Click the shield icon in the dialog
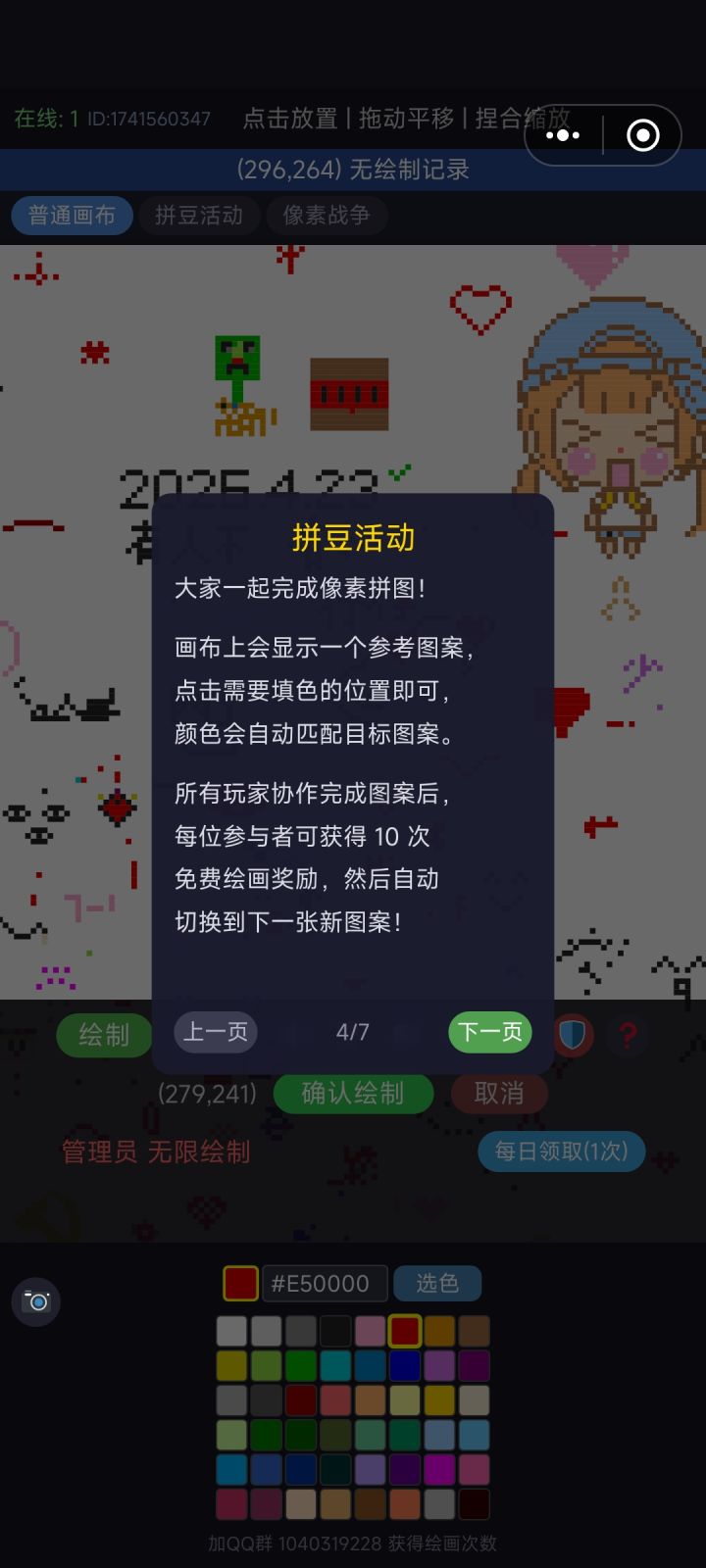 click(572, 1036)
